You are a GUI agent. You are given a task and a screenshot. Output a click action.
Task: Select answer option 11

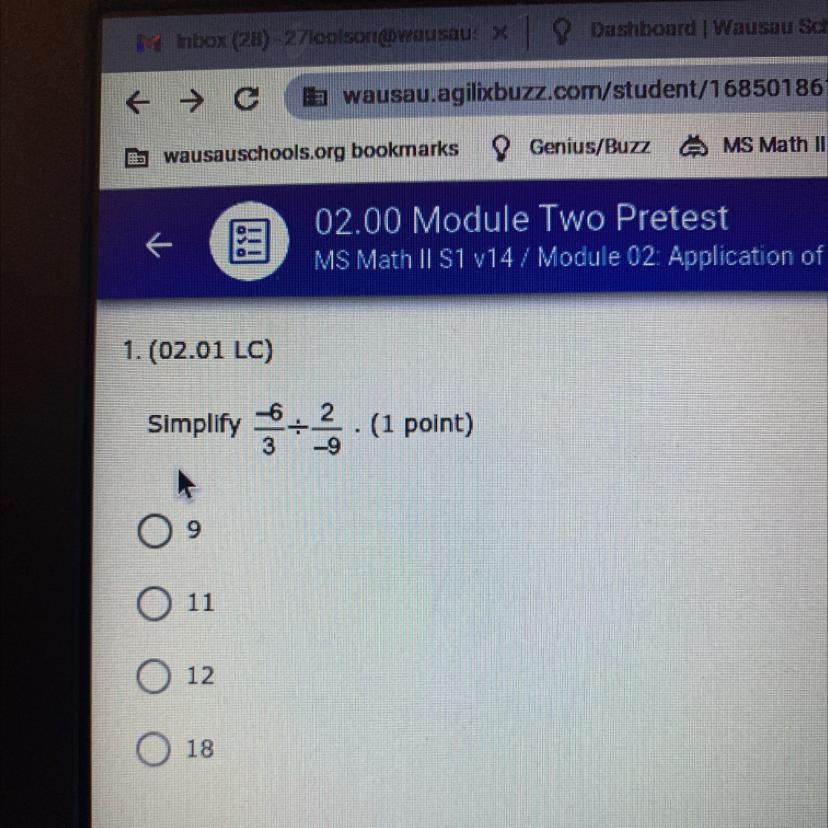click(154, 604)
